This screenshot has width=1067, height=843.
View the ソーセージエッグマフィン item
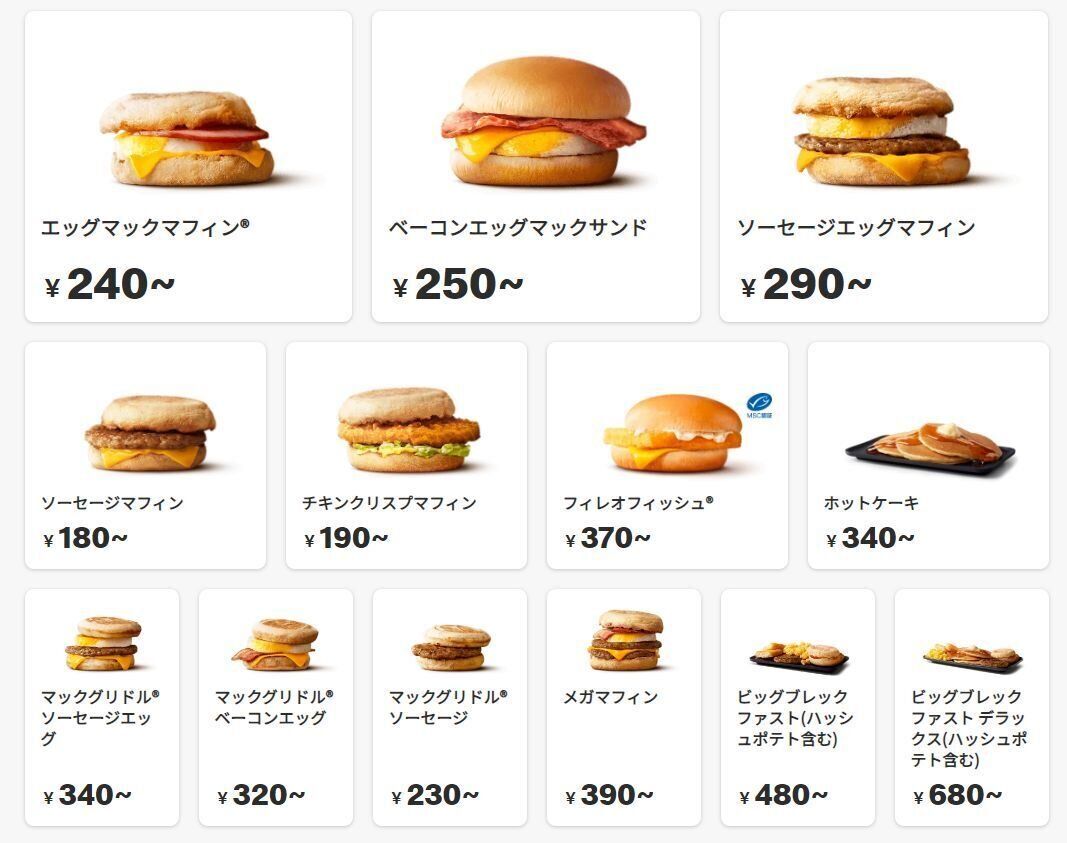(883, 167)
